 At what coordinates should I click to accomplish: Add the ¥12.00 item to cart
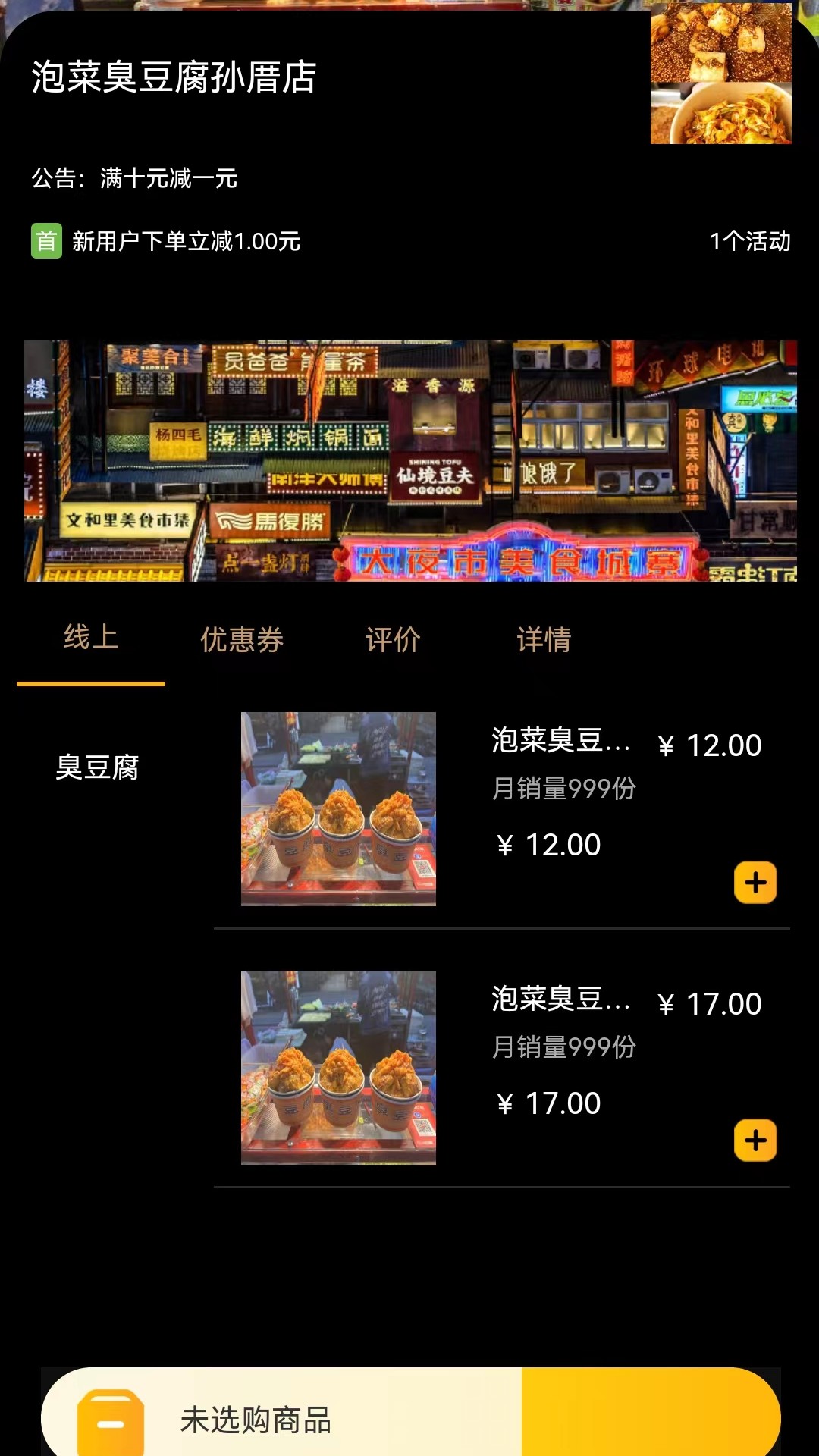tap(755, 883)
